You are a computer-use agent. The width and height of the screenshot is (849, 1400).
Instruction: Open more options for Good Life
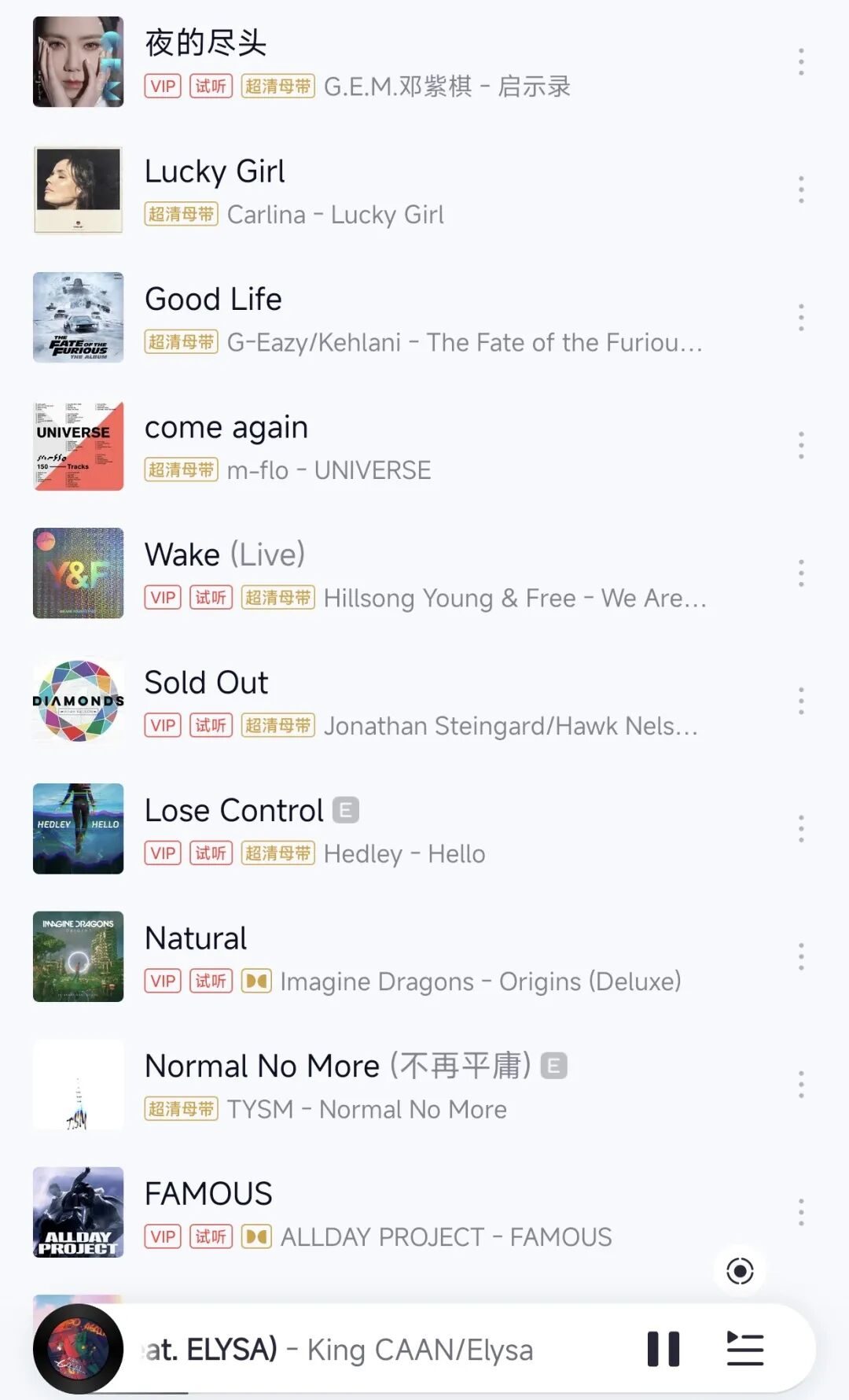click(801, 317)
